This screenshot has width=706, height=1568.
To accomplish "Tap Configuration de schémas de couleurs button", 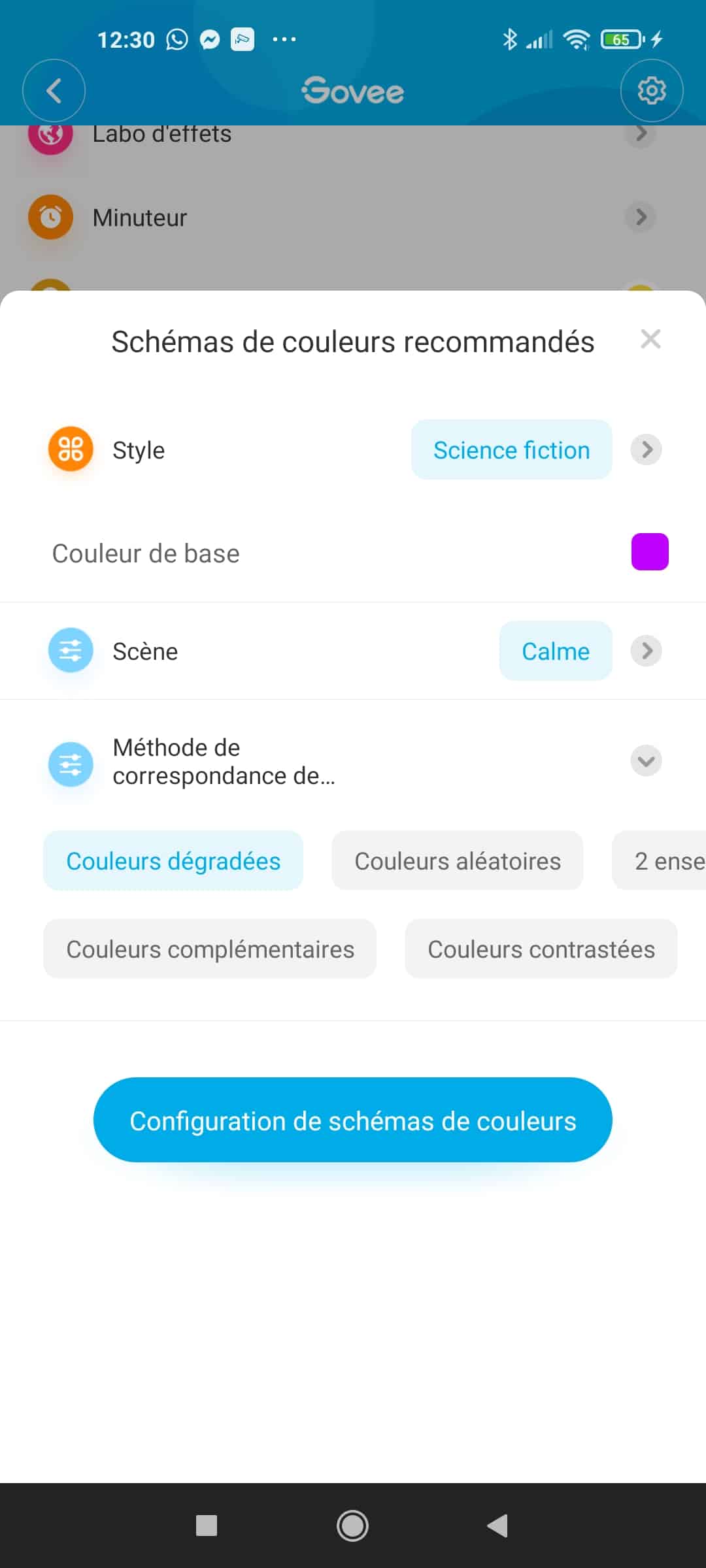I will coord(353,1120).
